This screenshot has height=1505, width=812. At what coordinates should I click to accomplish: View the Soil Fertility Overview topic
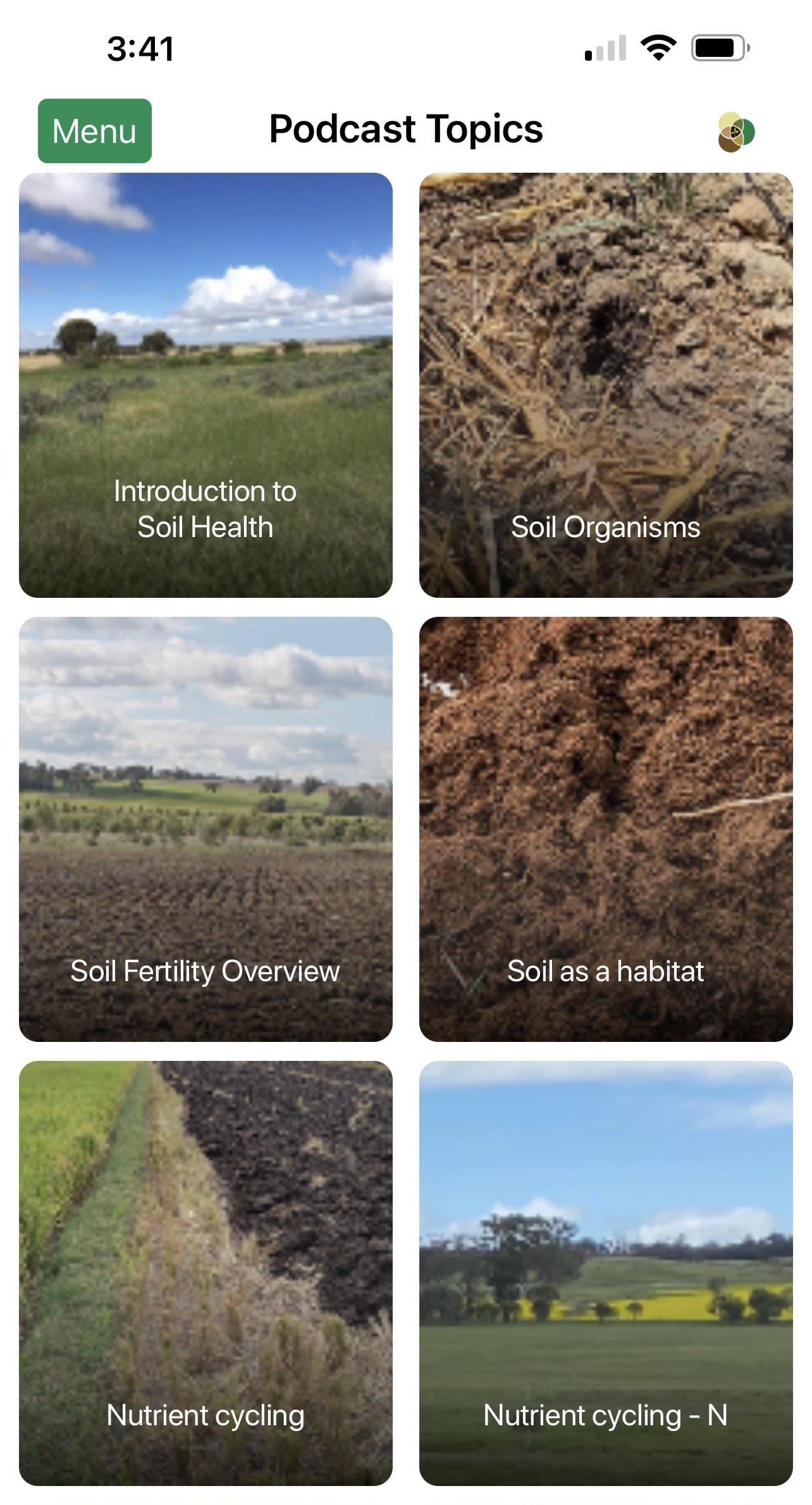206,829
